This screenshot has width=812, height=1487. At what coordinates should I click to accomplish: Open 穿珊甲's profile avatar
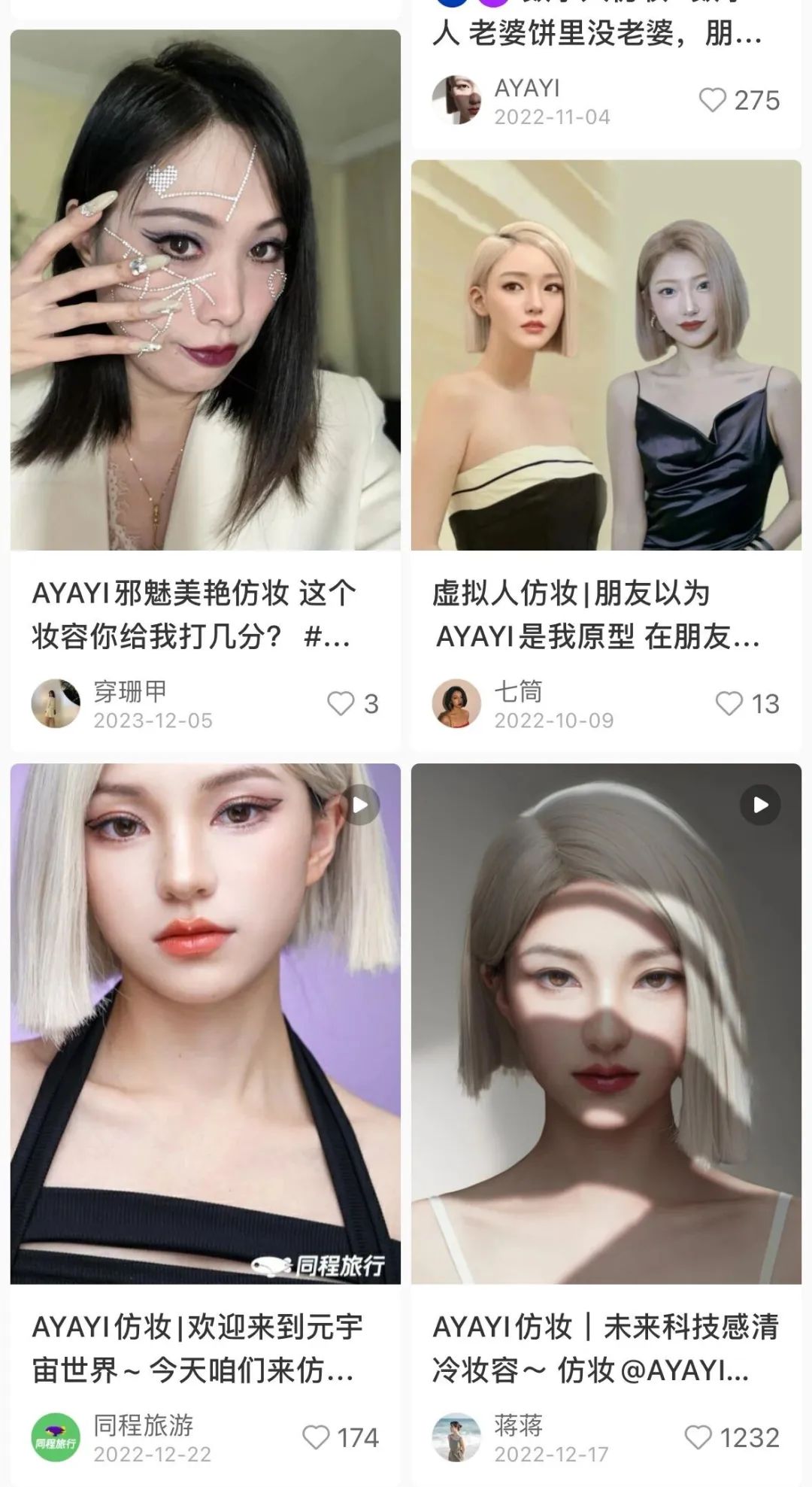[x=56, y=703]
